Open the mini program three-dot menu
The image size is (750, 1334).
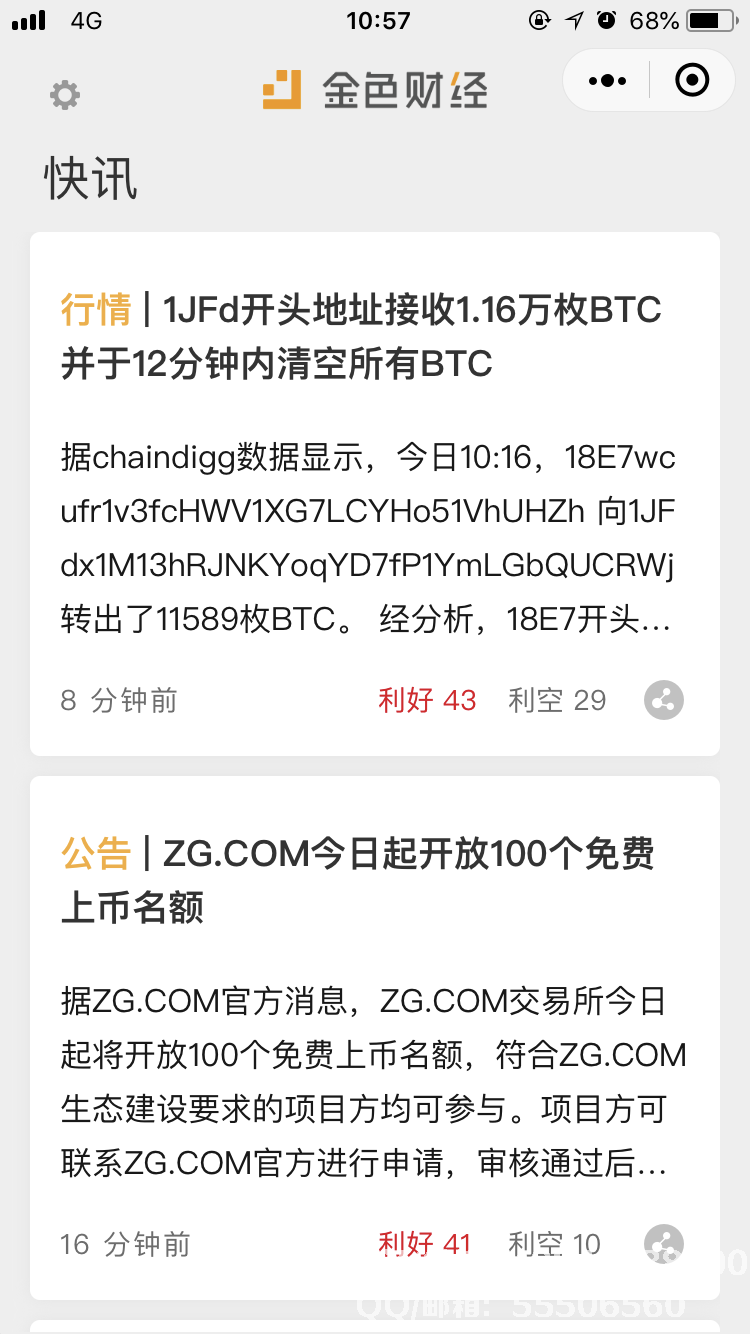607,80
